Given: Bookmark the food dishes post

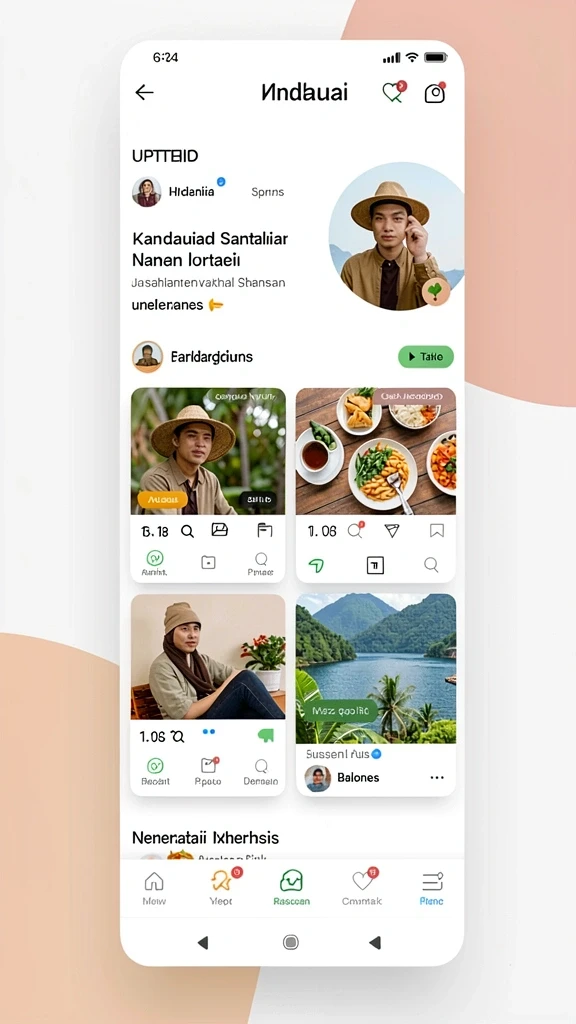Looking at the screenshot, I should pos(437,530).
